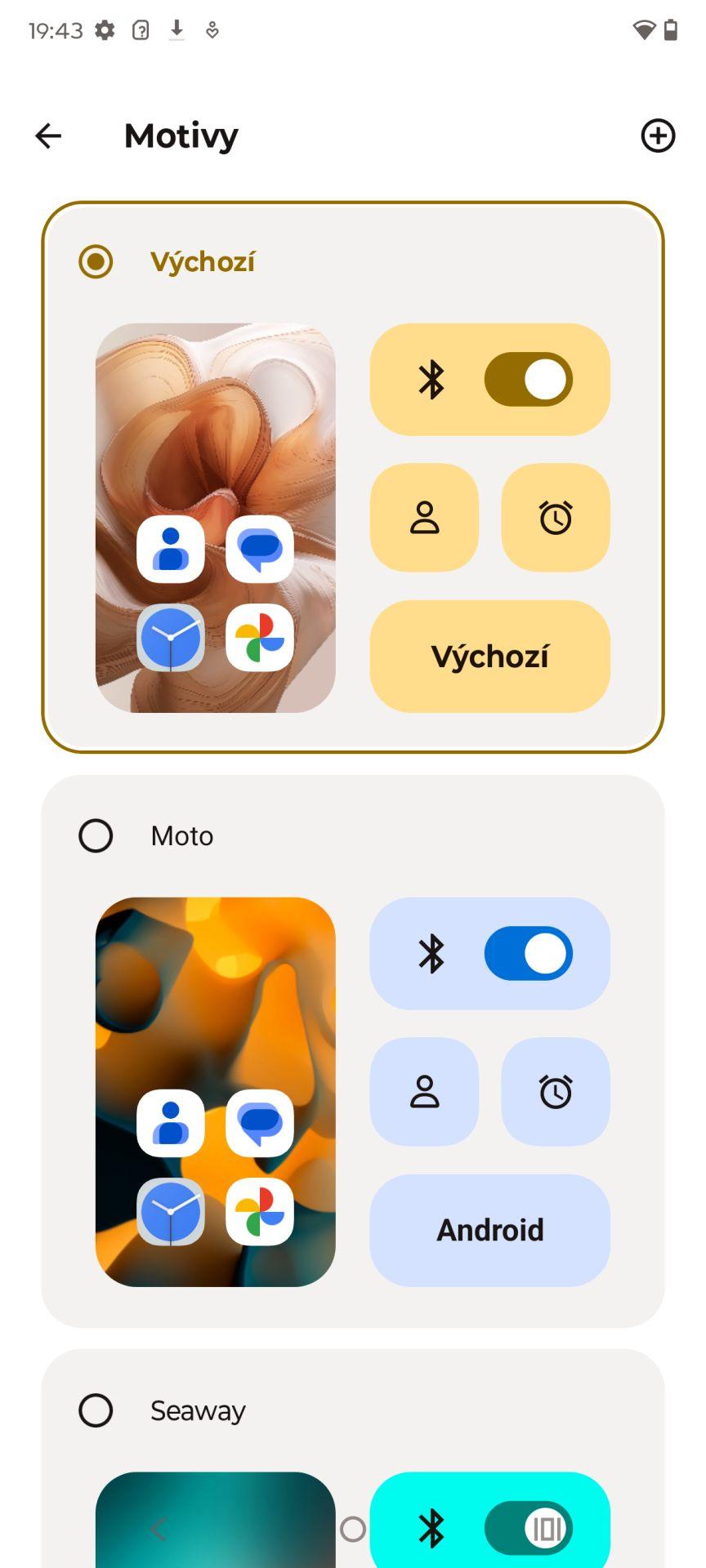Viewport: 706px width, 1568px height.
Task: Select the Výchozí theme radio button
Action: pos(96,262)
